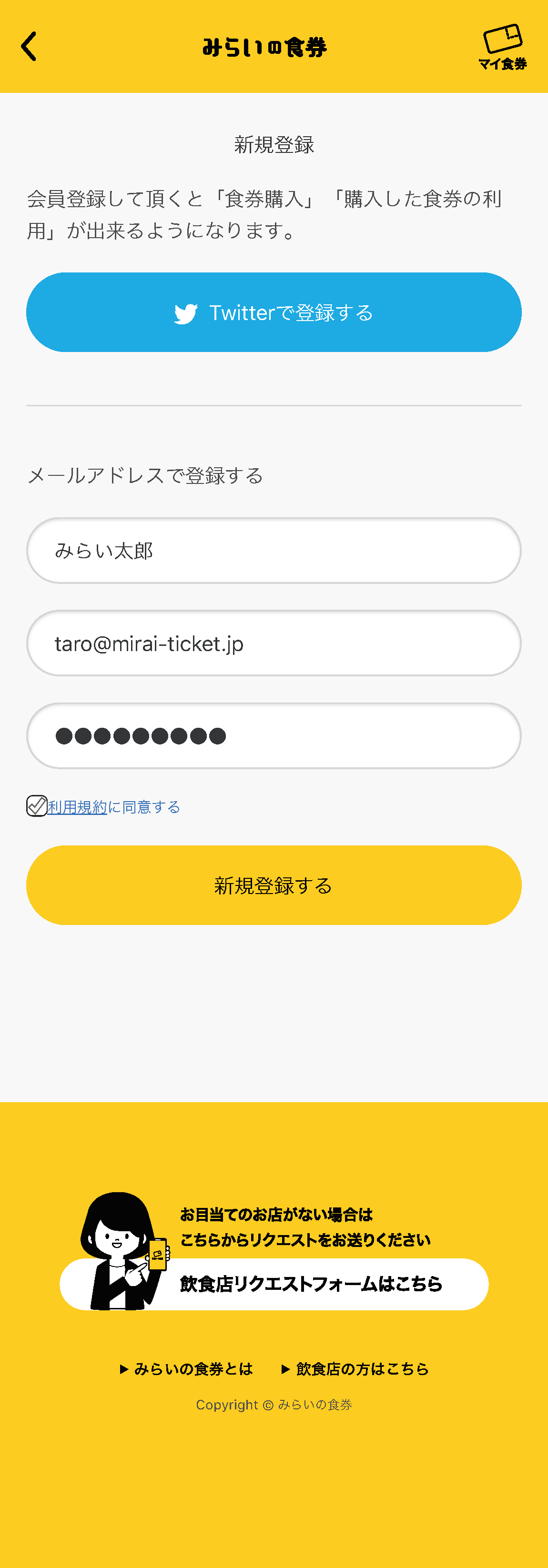Tap the password field

pyautogui.click(x=274, y=736)
